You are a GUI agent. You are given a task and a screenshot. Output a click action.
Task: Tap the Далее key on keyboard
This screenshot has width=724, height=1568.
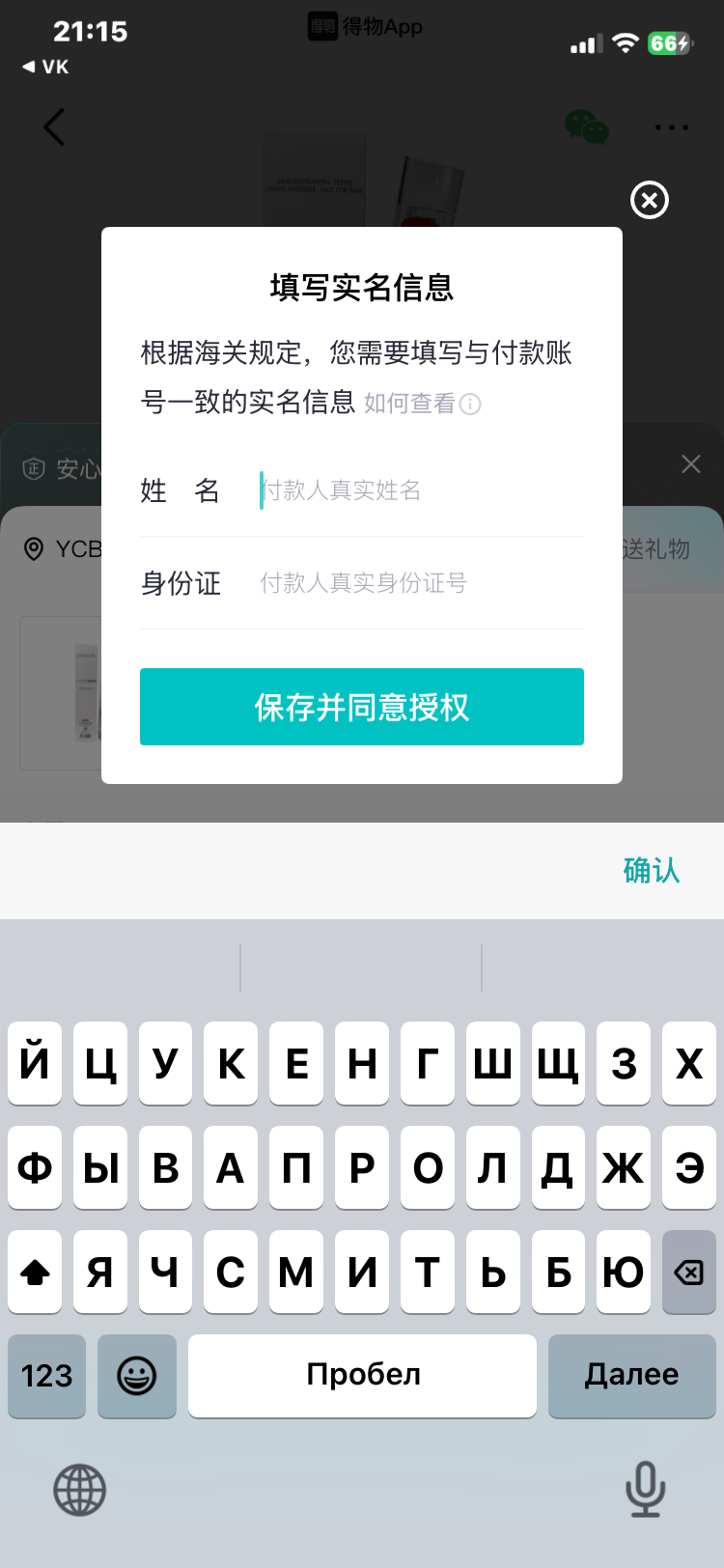coord(631,1375)
